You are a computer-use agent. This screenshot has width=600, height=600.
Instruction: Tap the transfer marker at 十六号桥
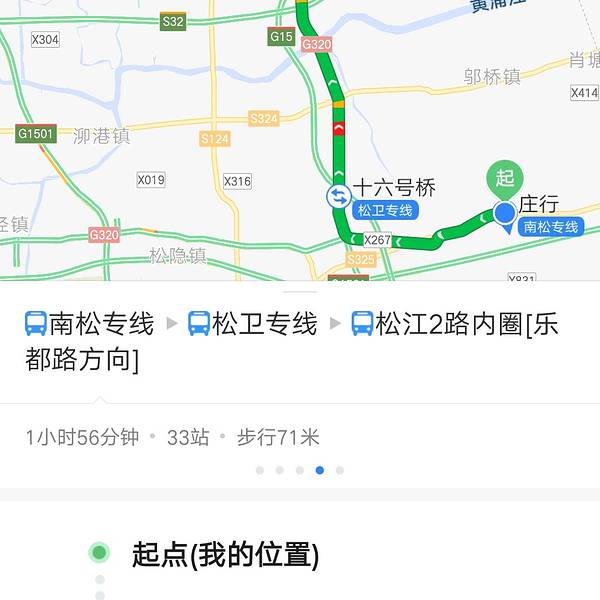[x=339, y=196]
